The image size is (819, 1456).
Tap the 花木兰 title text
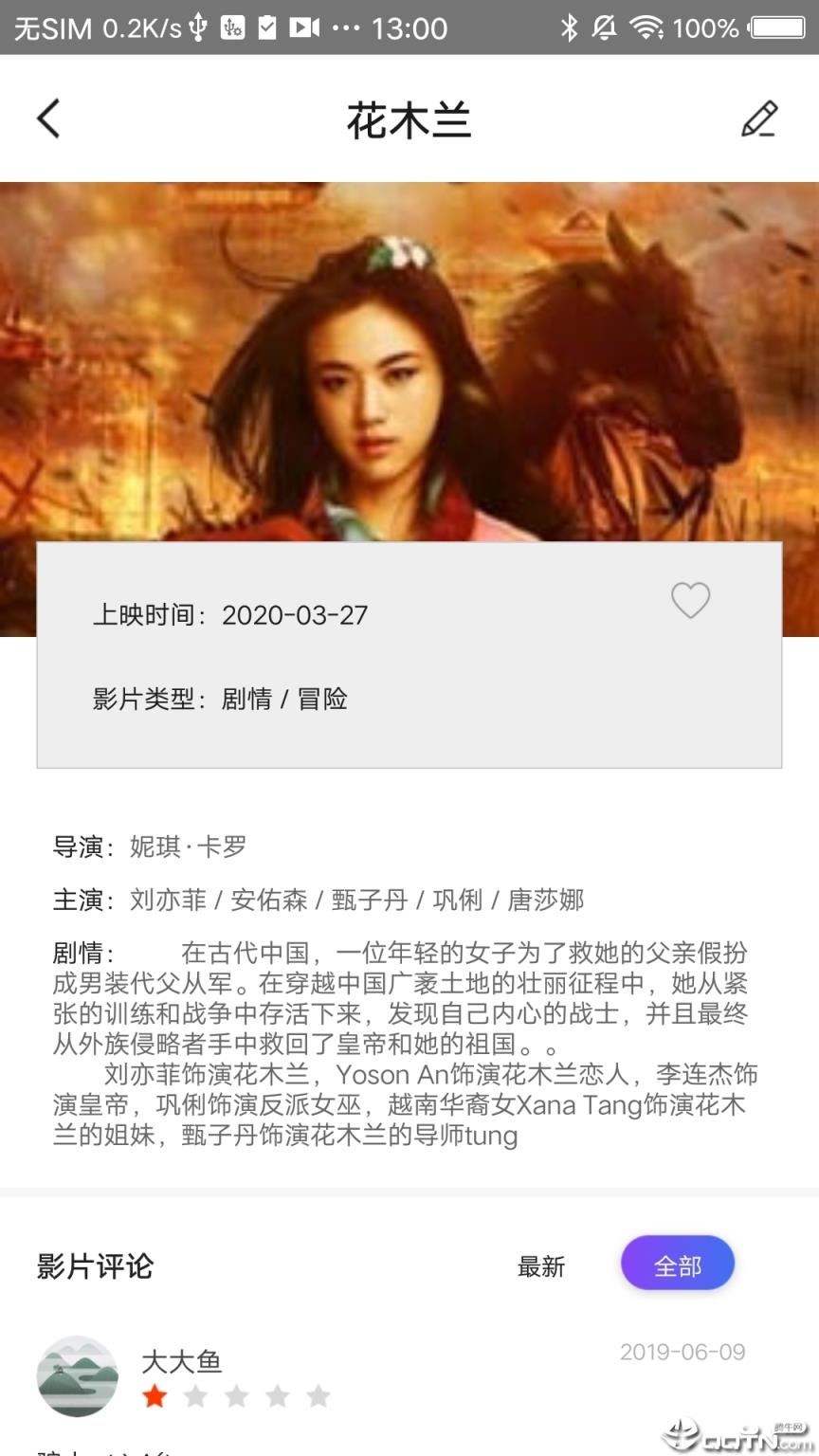(x=409, y=119)
